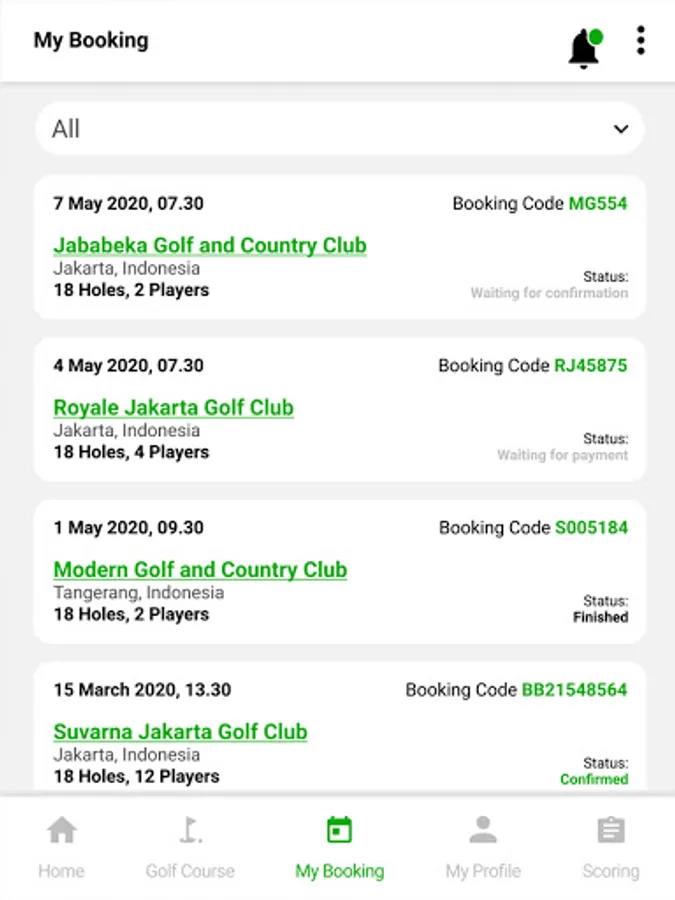Open Royale Jakarta Golf Club link
The width and height of the screenshot is (675, 900).
pos(173,407)
